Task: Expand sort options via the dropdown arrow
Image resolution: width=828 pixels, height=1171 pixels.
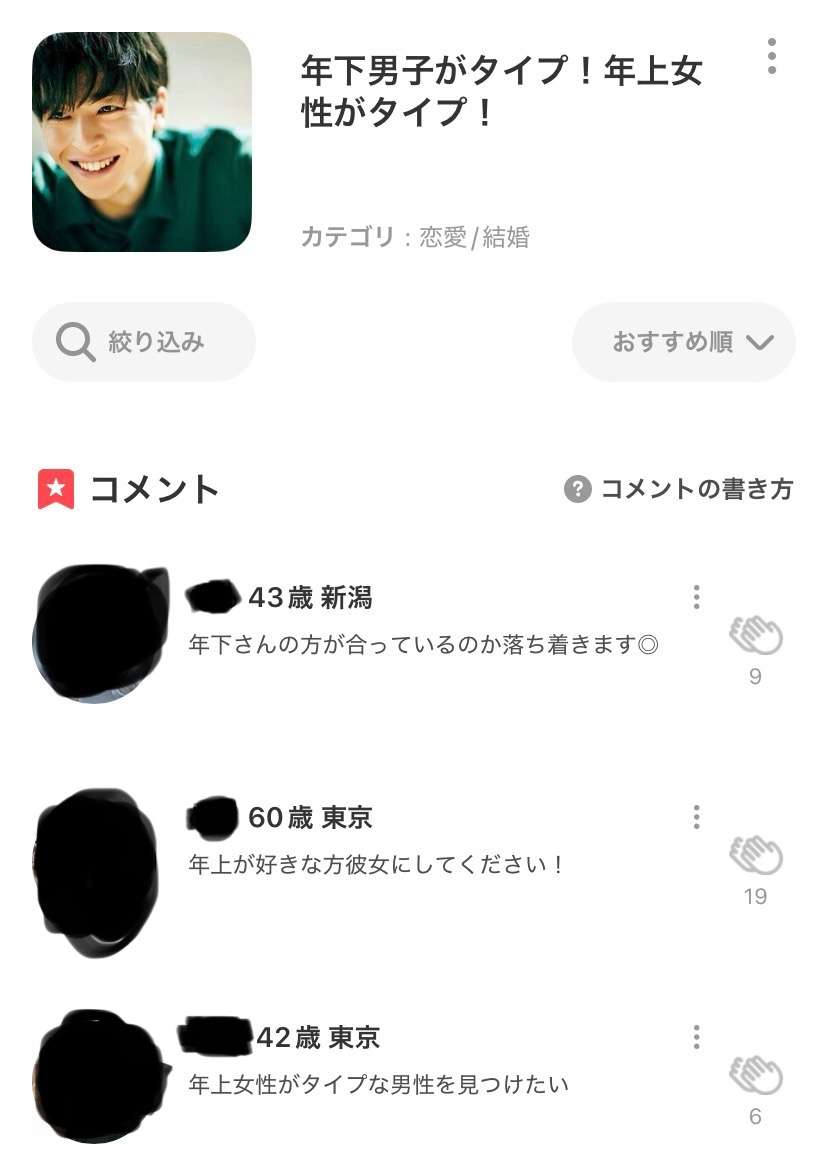Action: click(x=759, y=342)
